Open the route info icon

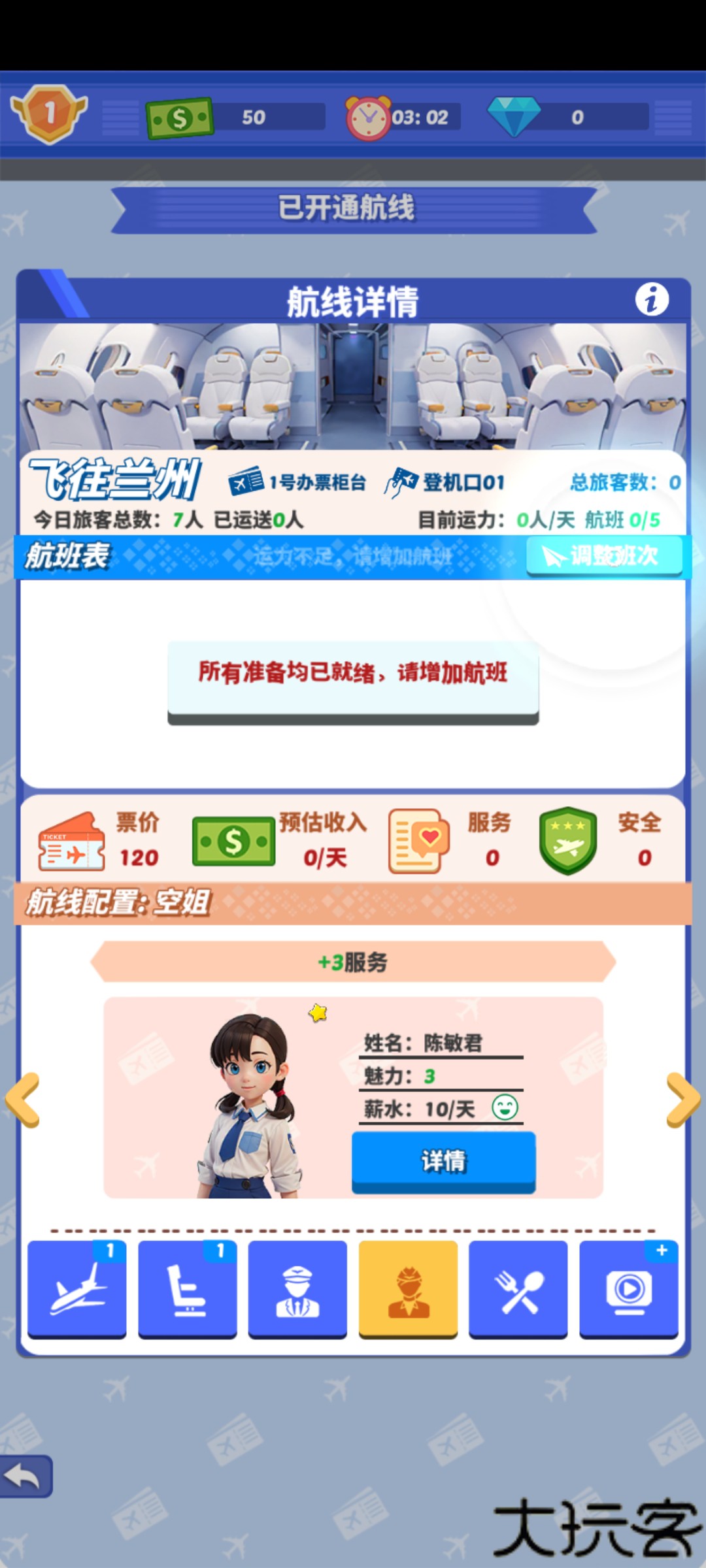click(652, 300)
